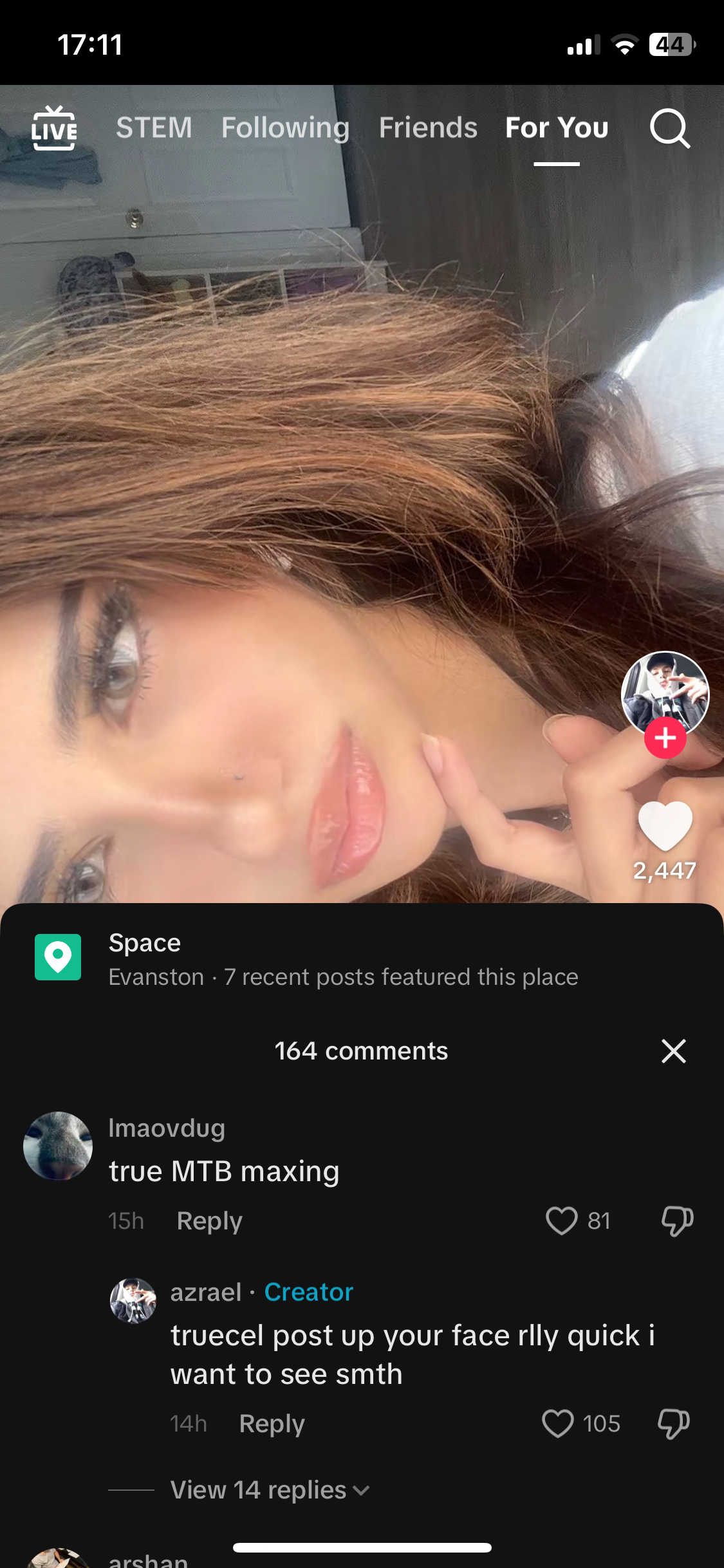This screenshot has width=724, height=1568.
Task: Open the search magnifier
Action: pyautogui.click(x=669, y=129)
